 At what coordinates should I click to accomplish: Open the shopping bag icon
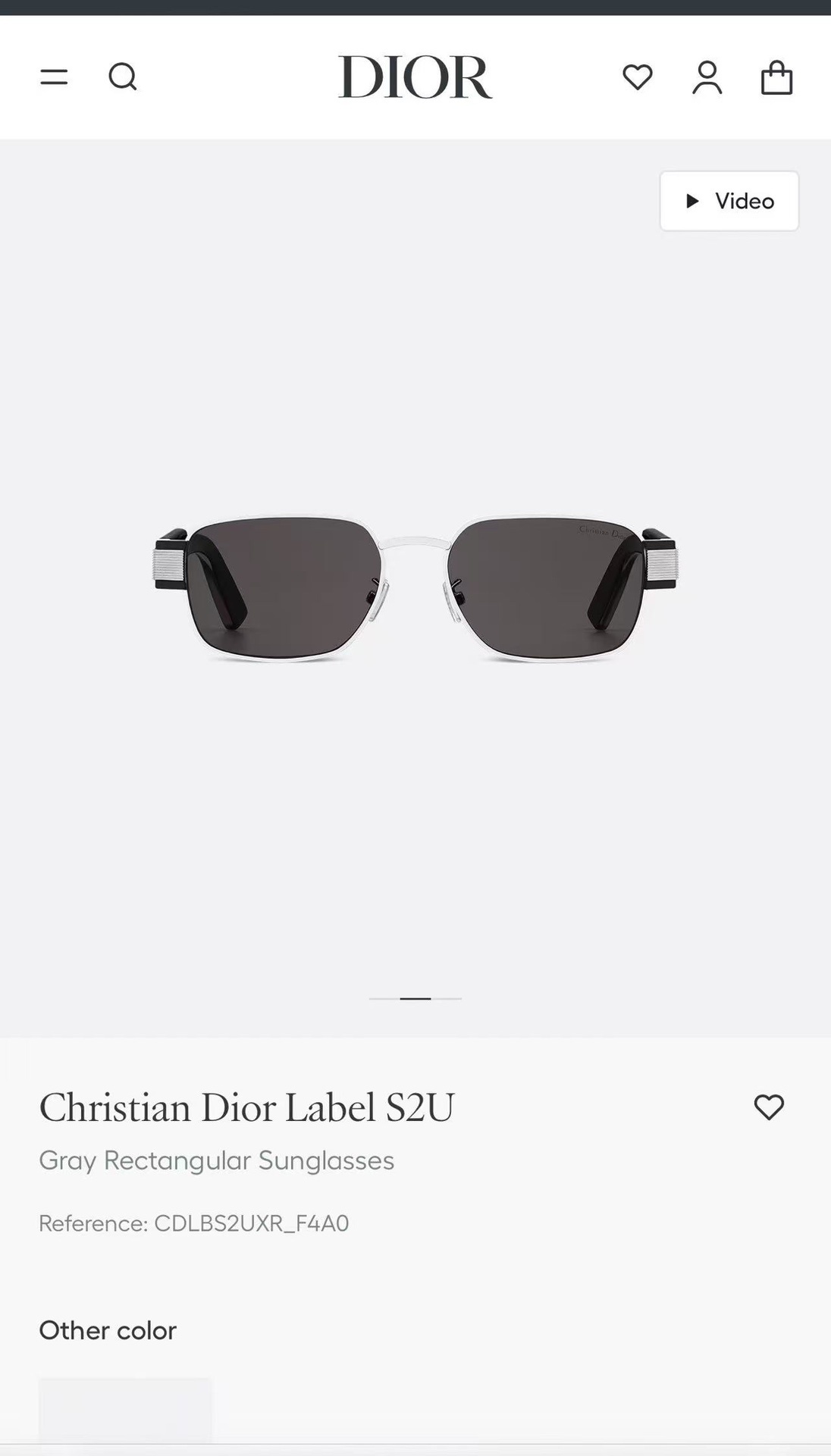[x=776, y=77]
